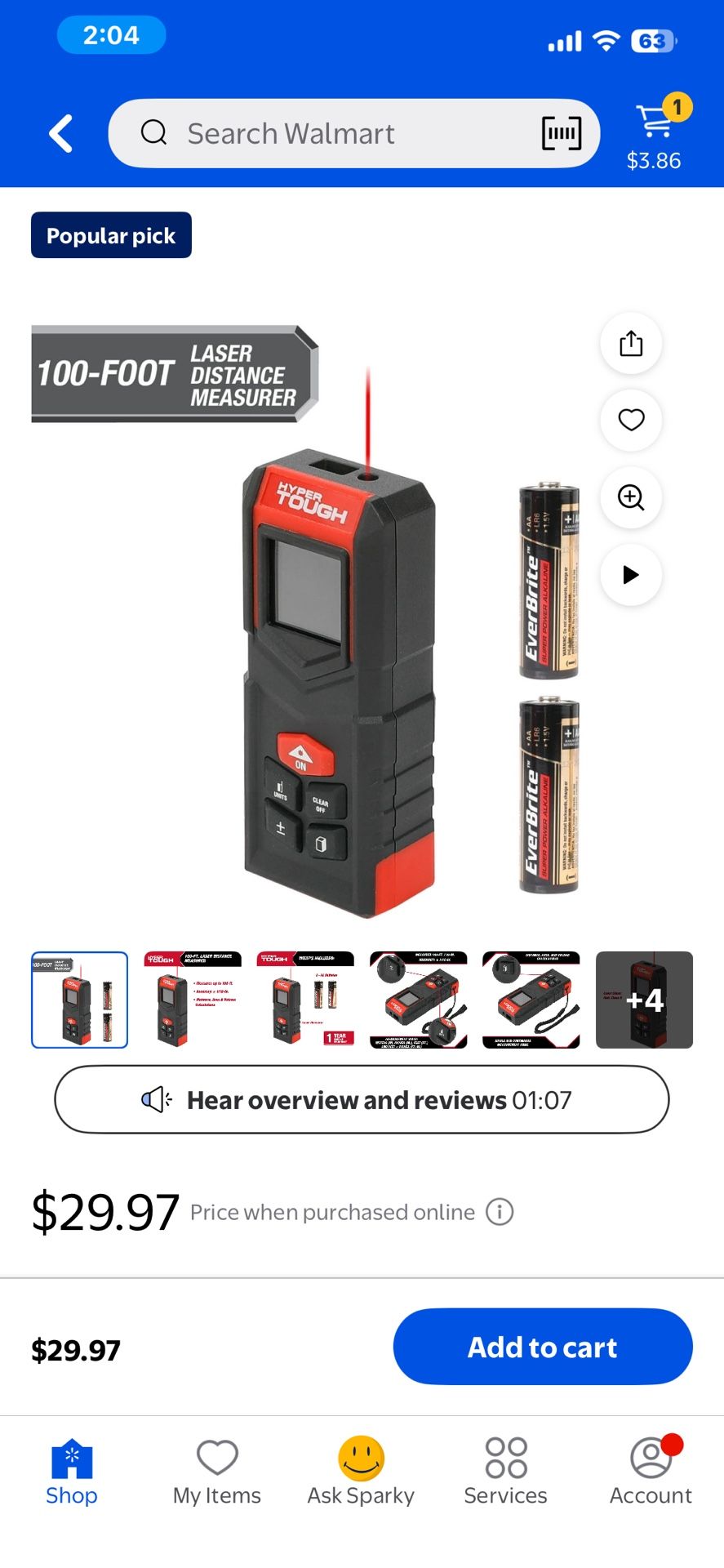This screenshot has width=724, height=1568.
Task: Switch to the Shop tab
Action: click(72, 1472)
